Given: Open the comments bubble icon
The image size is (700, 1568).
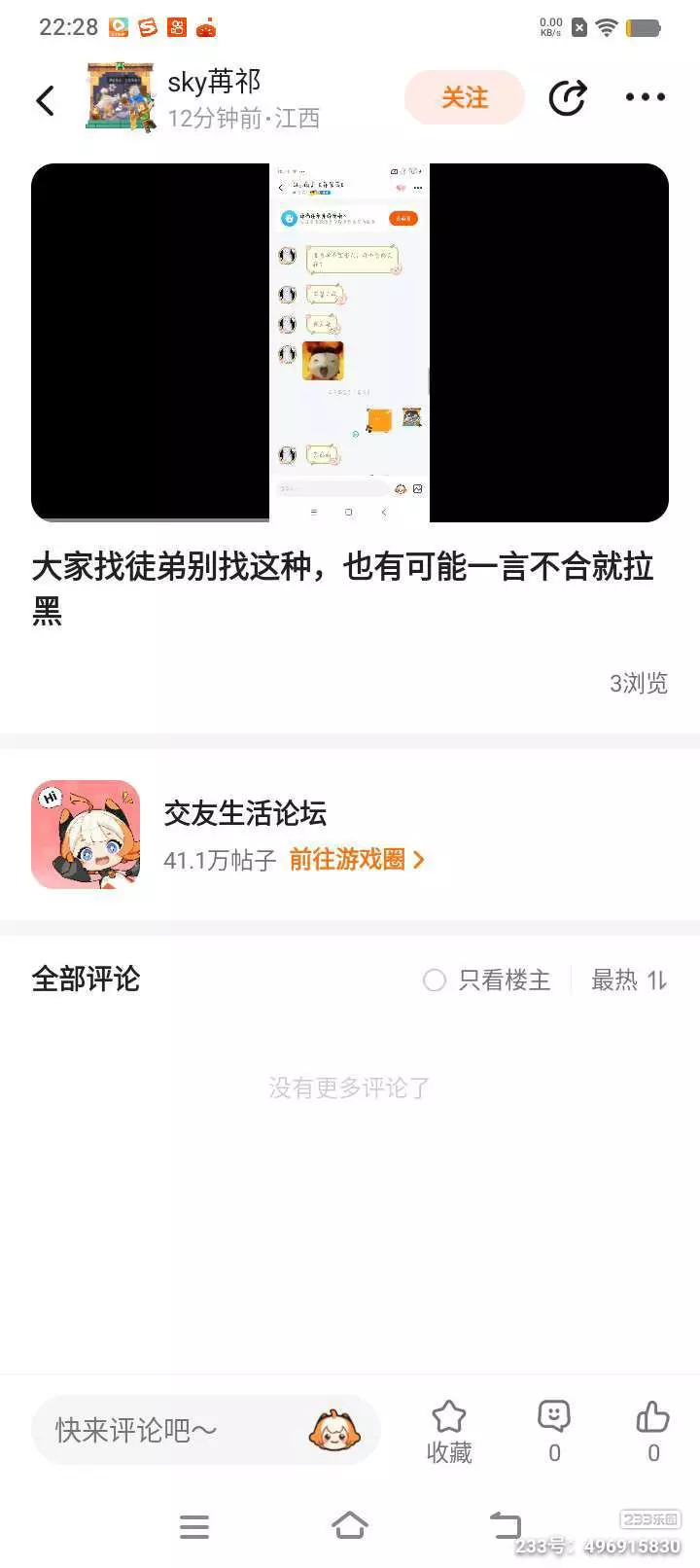Looking at the screenshot, I should 554,1432.
